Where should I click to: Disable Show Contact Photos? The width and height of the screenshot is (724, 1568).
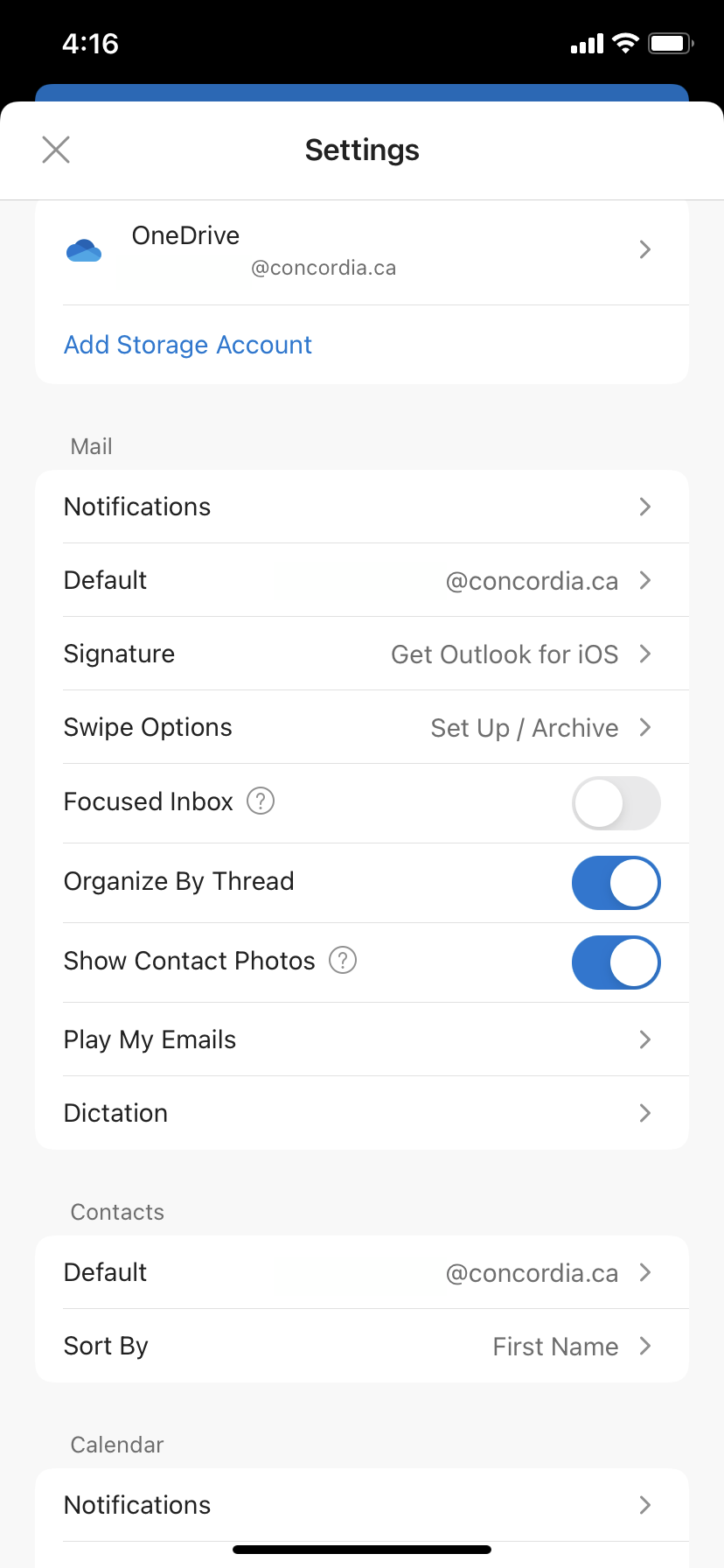616,962
